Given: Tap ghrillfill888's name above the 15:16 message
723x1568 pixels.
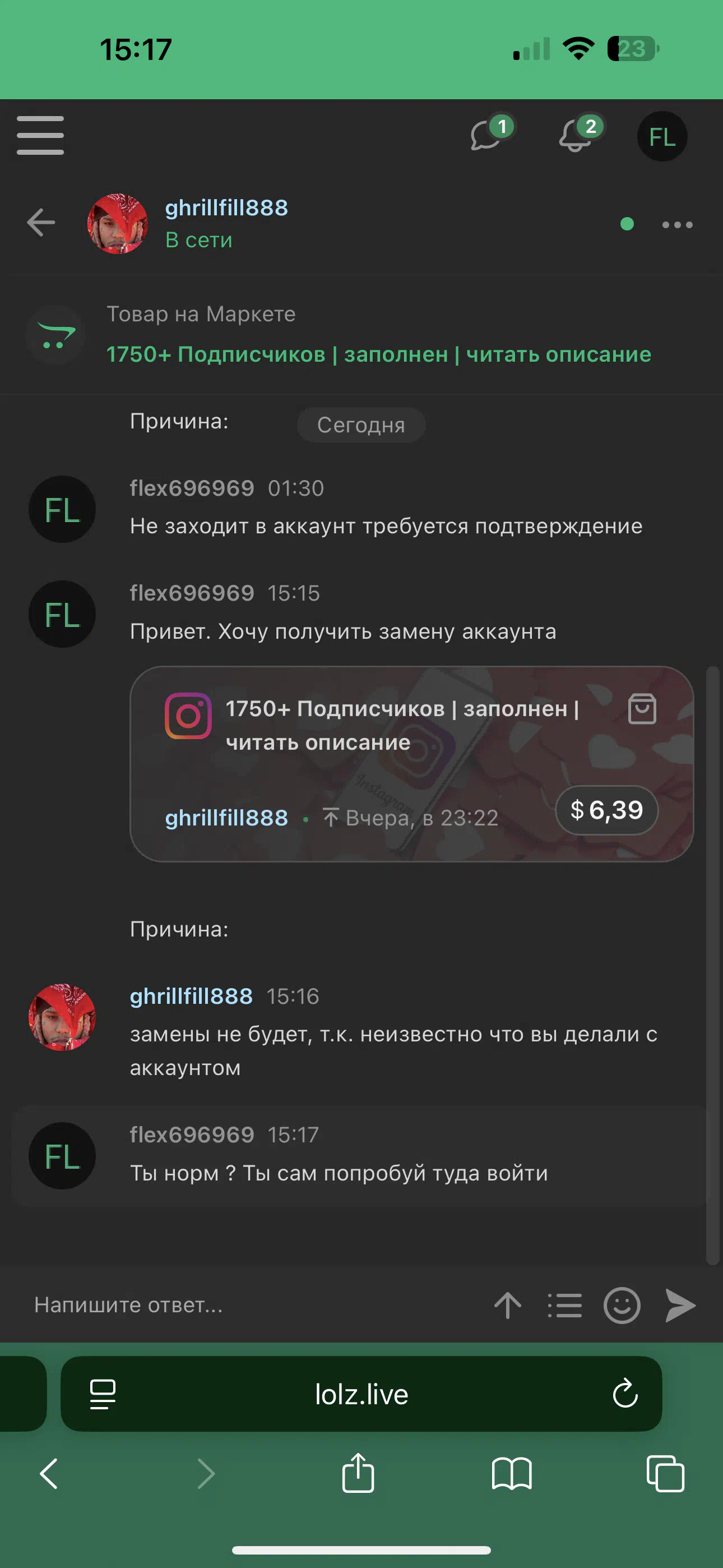Looking at the screenshot, I should pos(191,997).
